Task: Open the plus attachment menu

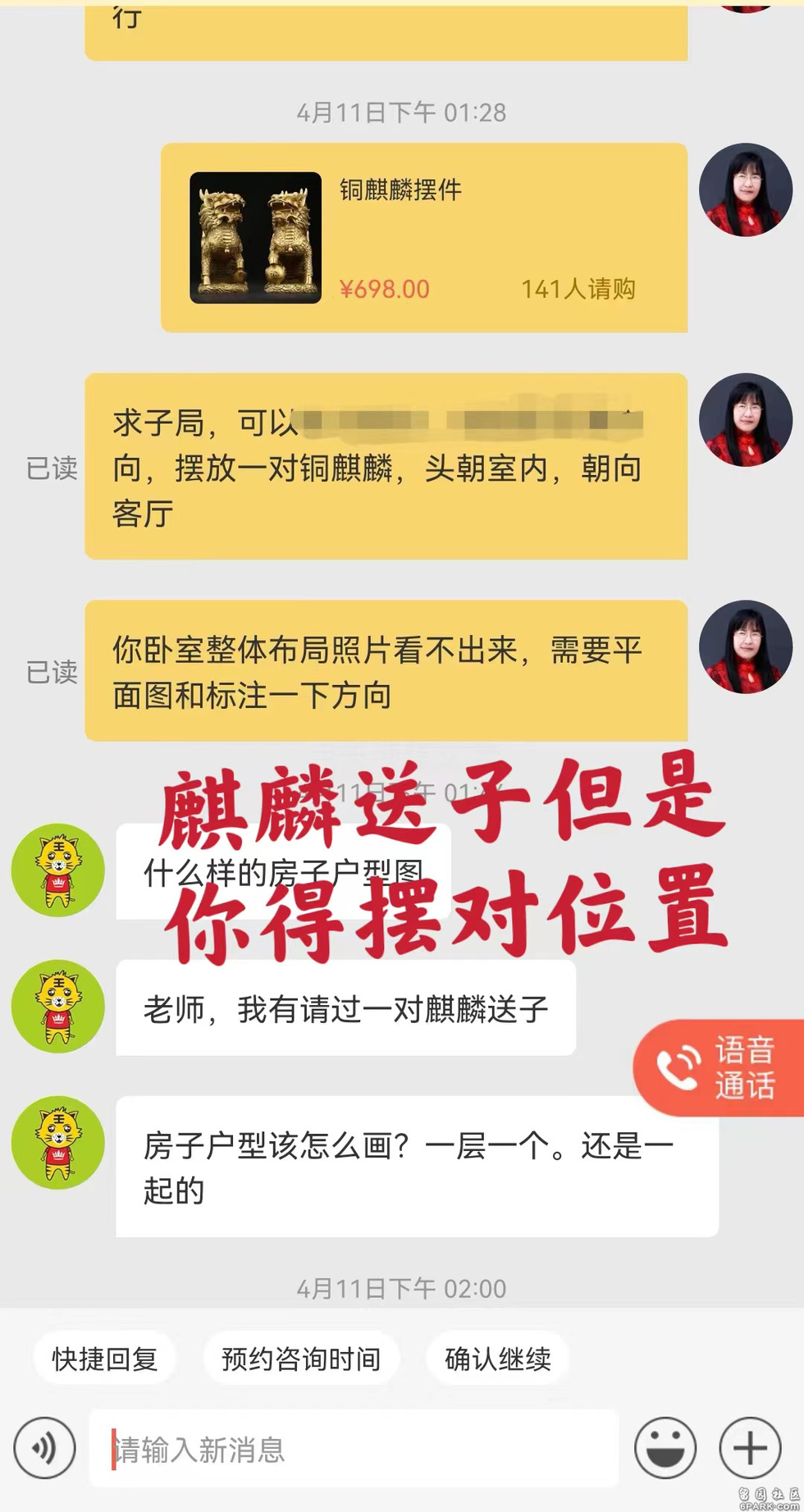Action: click(x=750, y=1449)
